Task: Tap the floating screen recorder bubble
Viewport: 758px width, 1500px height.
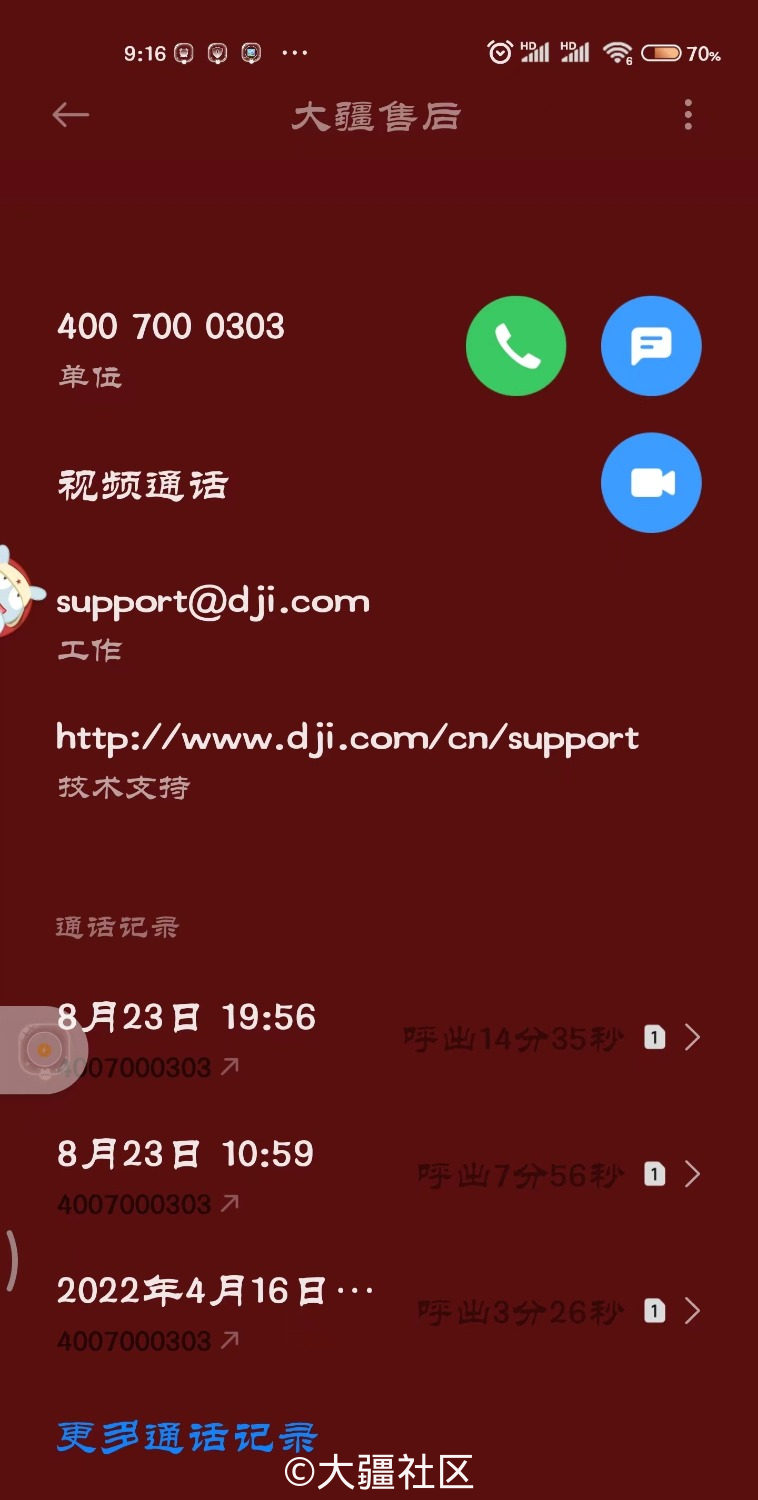Action: [x=42, y=1049]
